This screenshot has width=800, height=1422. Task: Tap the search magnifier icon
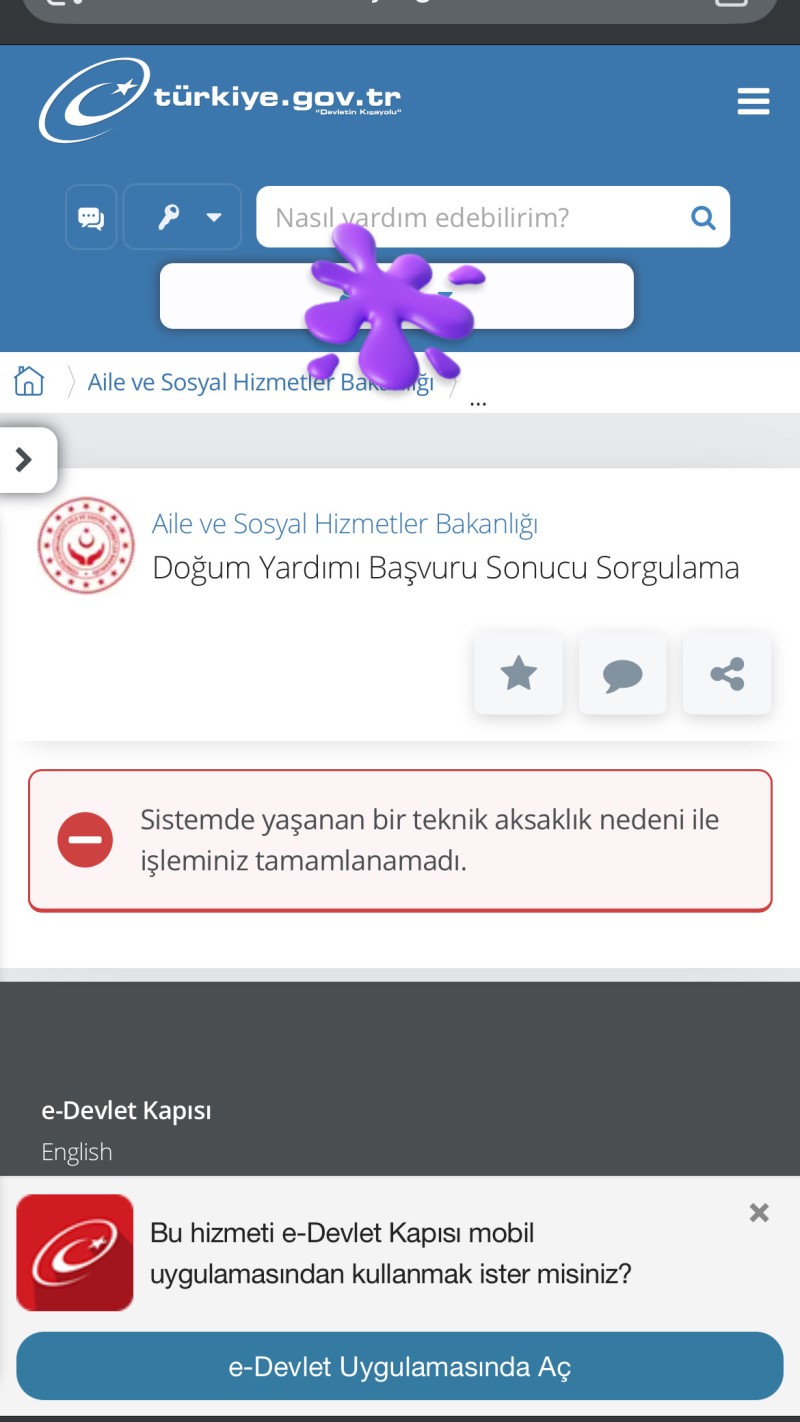coord(703,217)
